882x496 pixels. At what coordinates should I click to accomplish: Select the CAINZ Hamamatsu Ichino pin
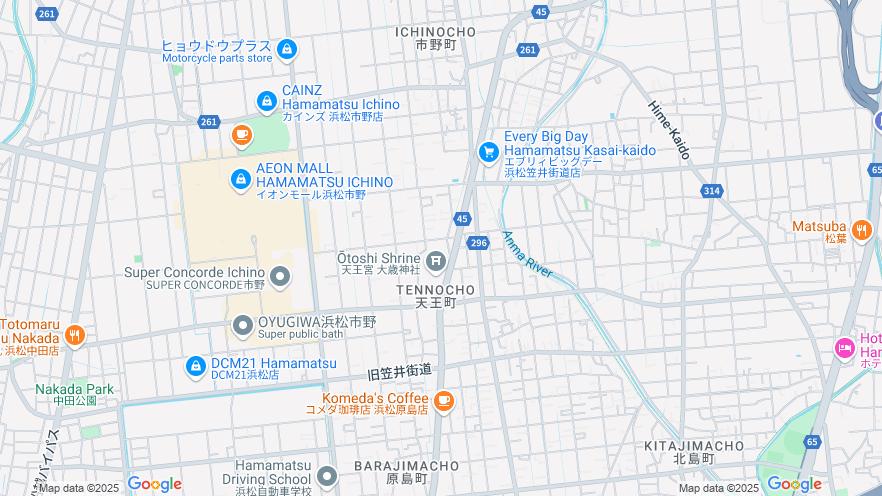click(267, 102)
